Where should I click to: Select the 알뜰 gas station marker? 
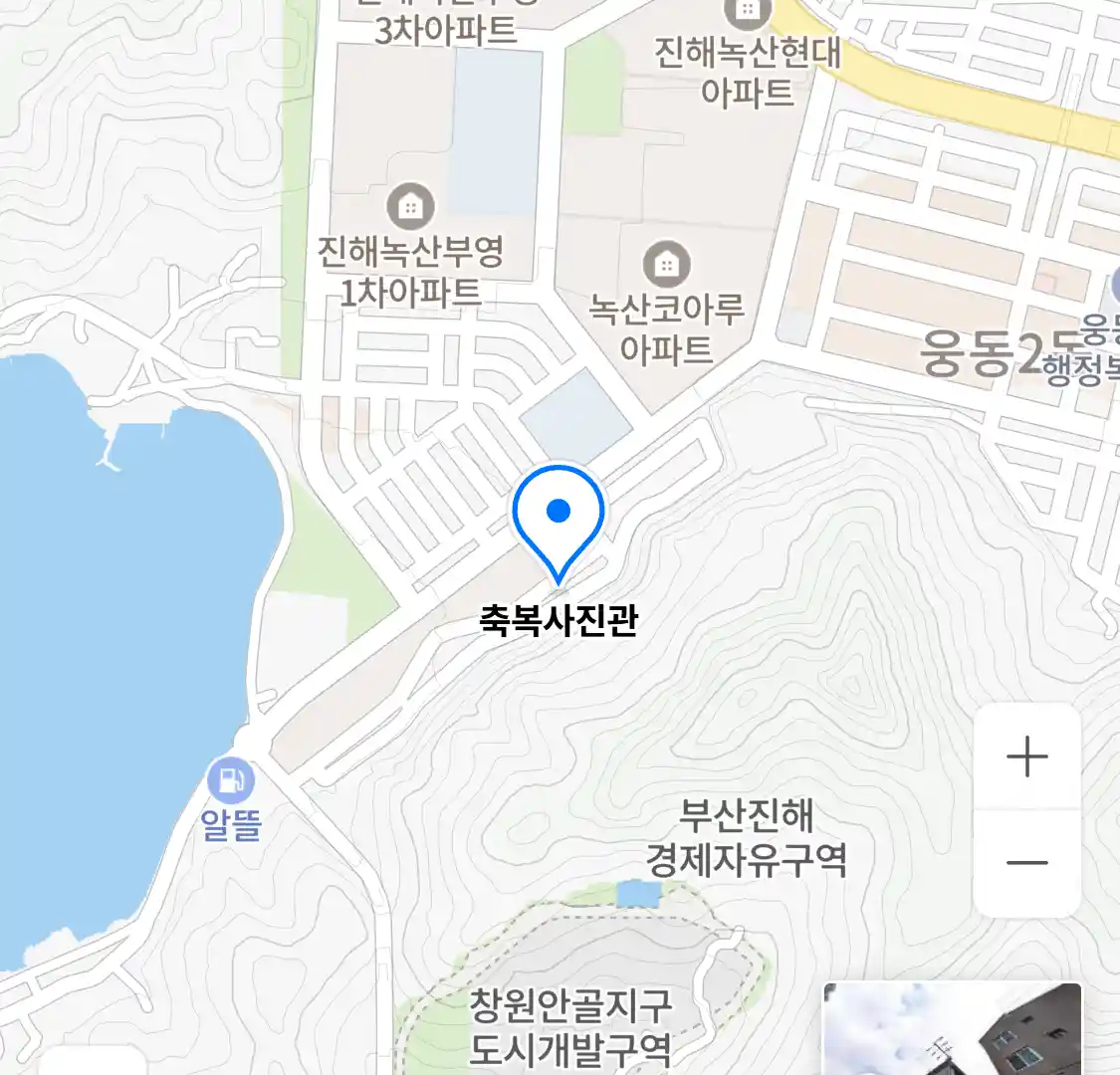[231, 780]
